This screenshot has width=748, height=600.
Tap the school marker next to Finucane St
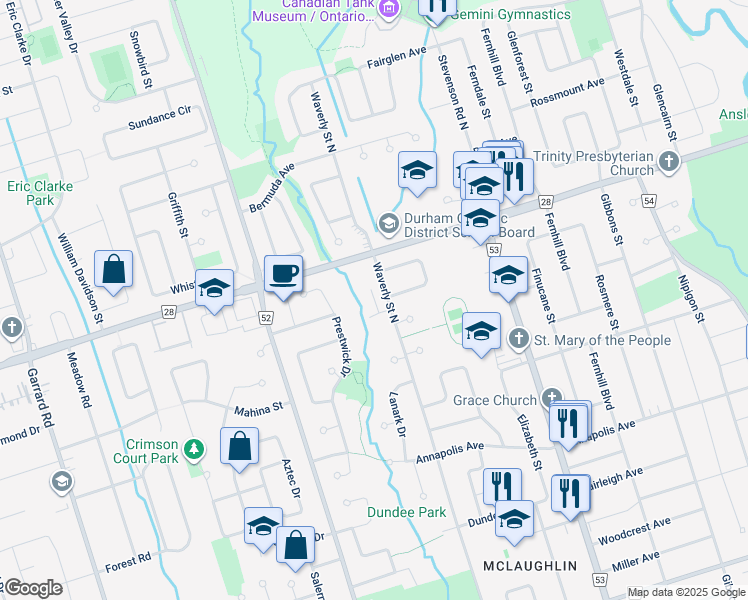coord(509,279)
